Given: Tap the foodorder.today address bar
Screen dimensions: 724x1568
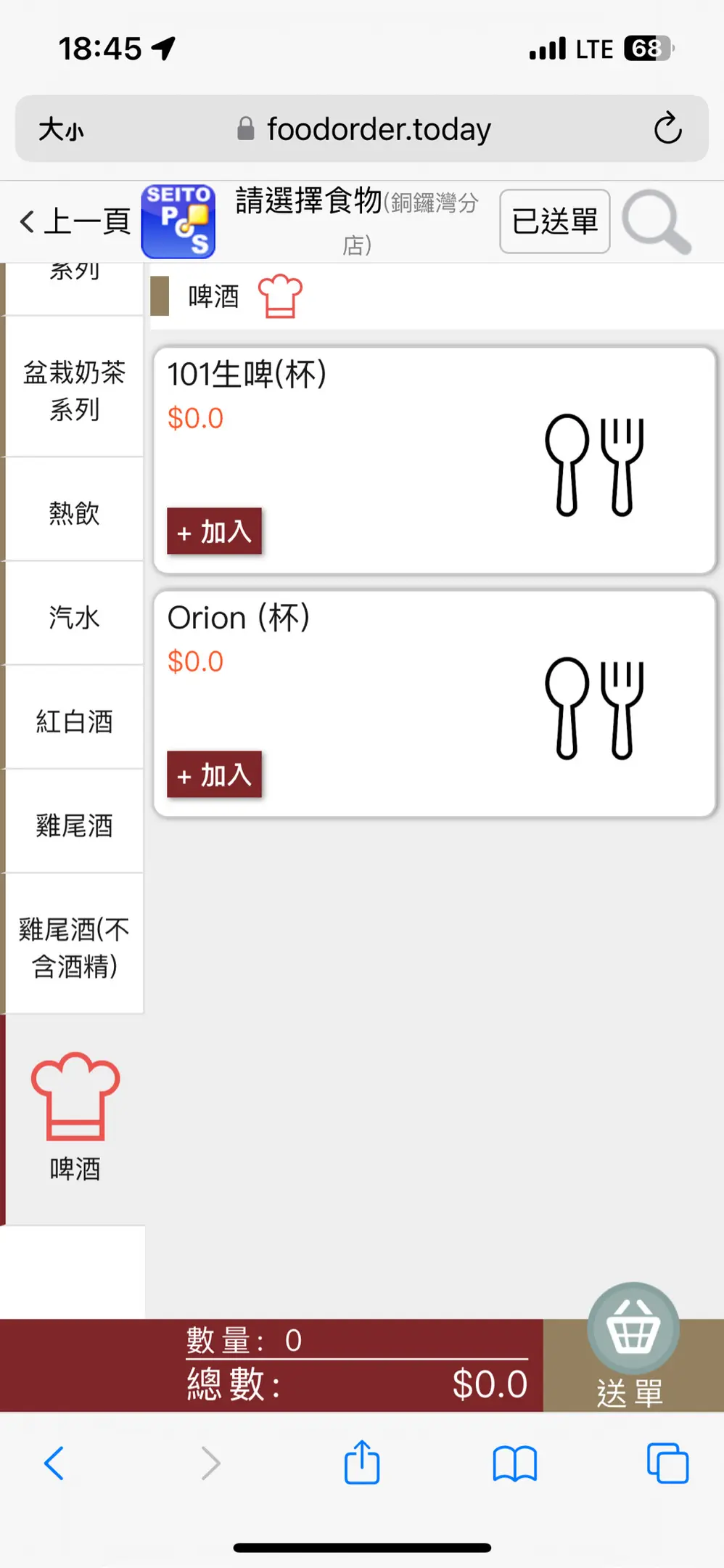Looking at the screenshot, I should click(377, 130).
